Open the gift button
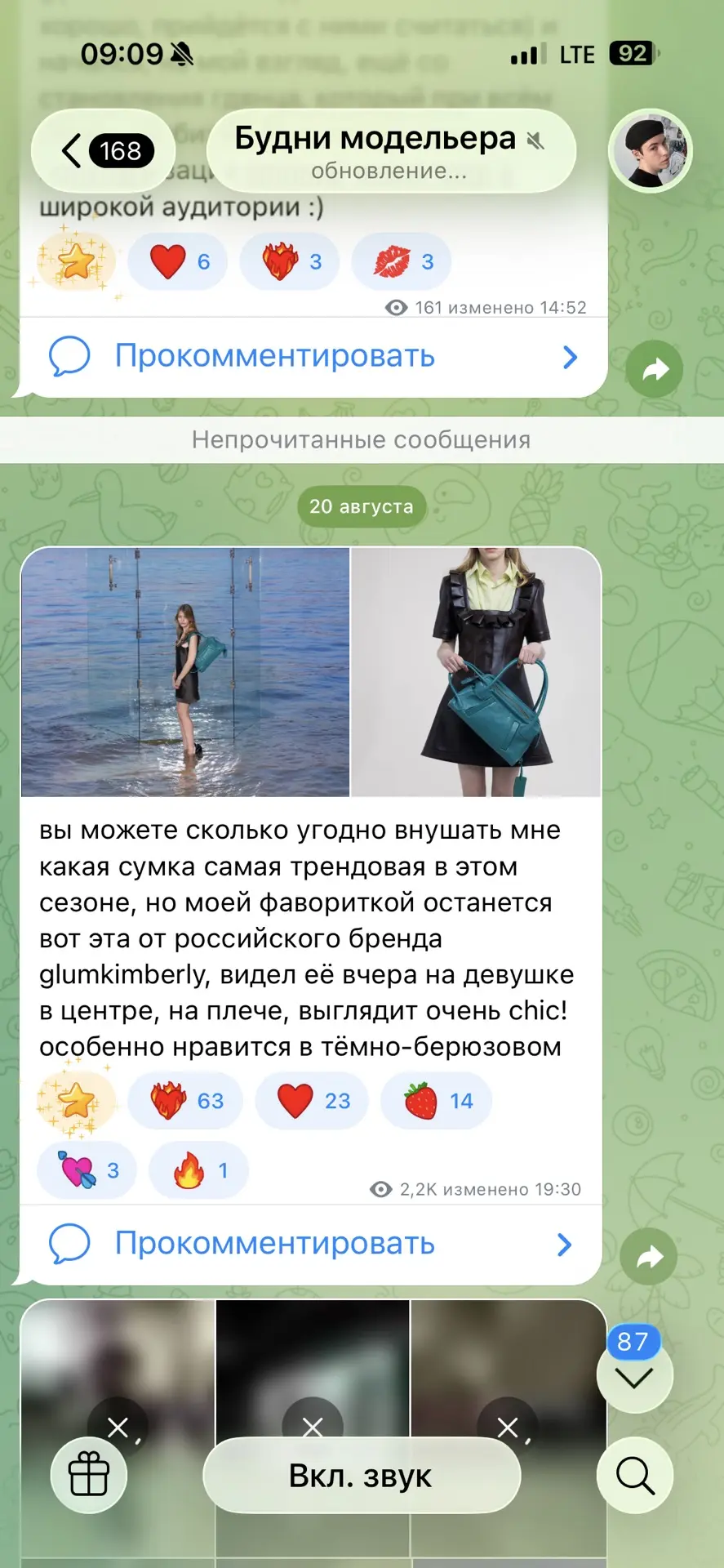 tap(89, 1475)
